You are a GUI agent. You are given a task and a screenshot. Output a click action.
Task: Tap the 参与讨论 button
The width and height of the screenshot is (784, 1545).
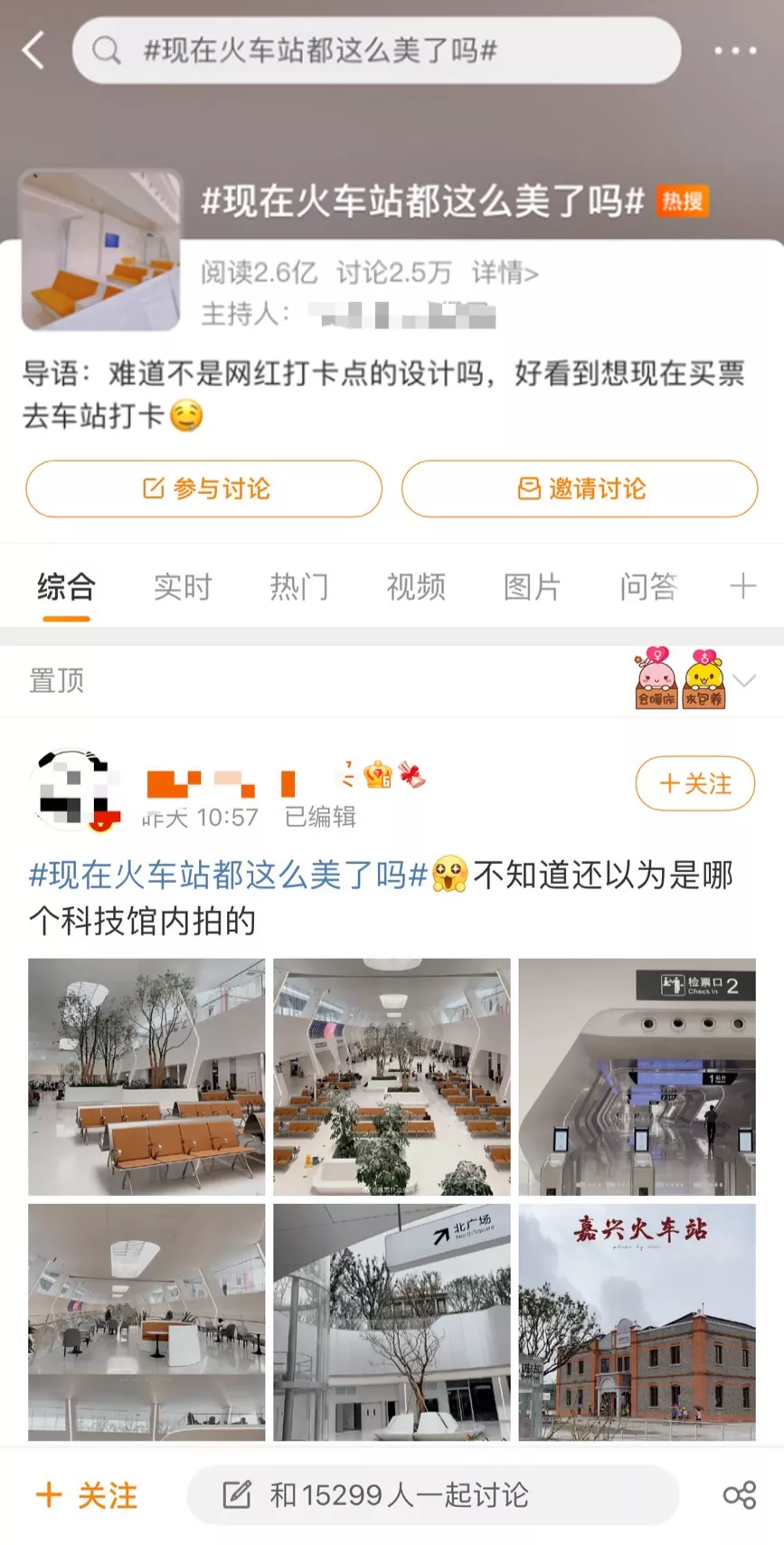click(204, 488)
